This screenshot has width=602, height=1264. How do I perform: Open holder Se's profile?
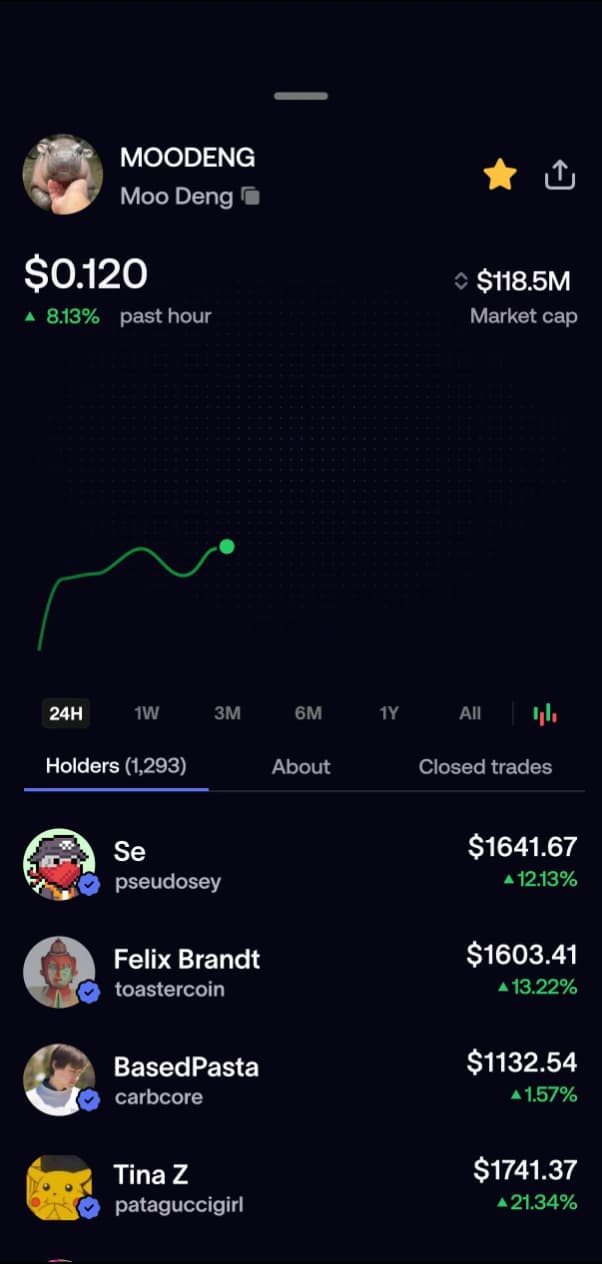300,864
